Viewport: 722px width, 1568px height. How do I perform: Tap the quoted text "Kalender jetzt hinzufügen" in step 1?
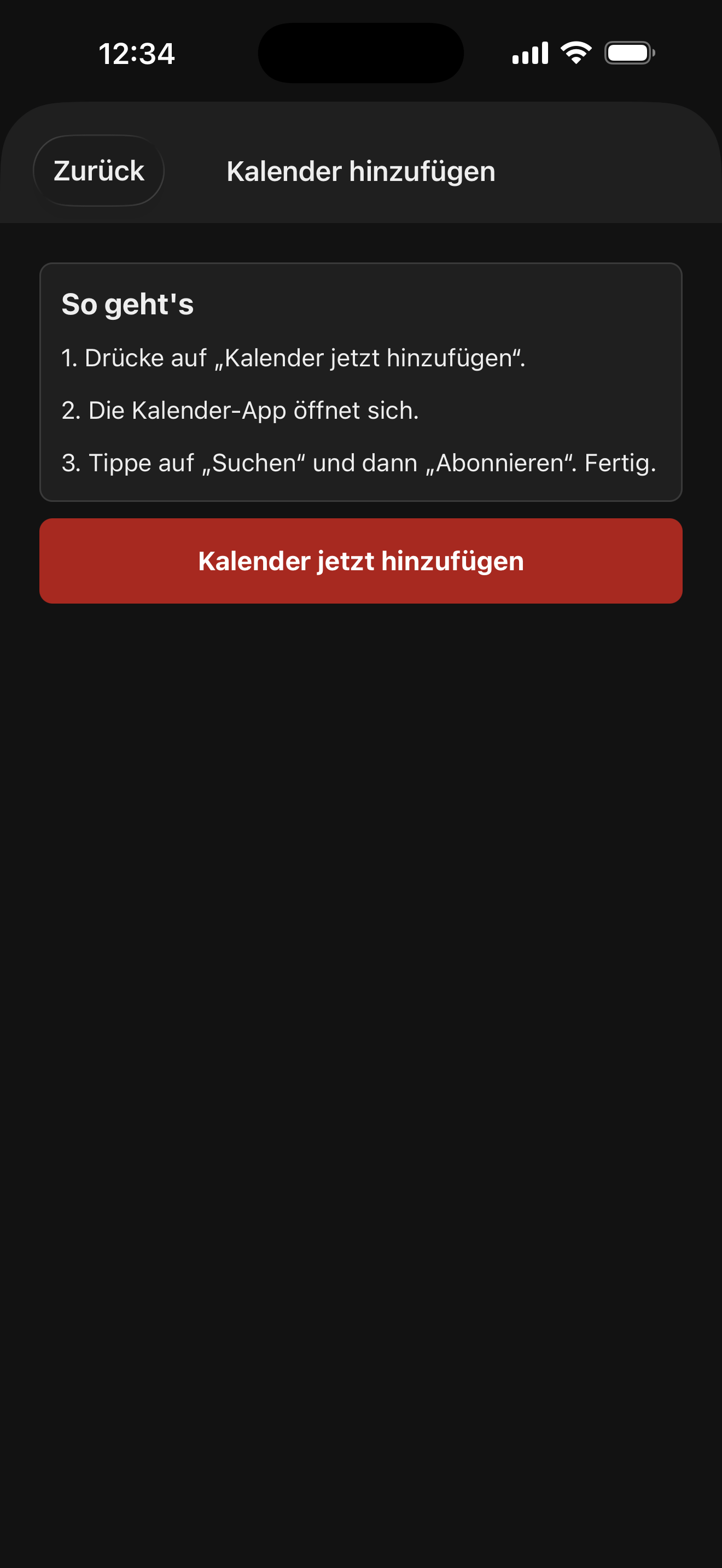click(x=371, y=358)
